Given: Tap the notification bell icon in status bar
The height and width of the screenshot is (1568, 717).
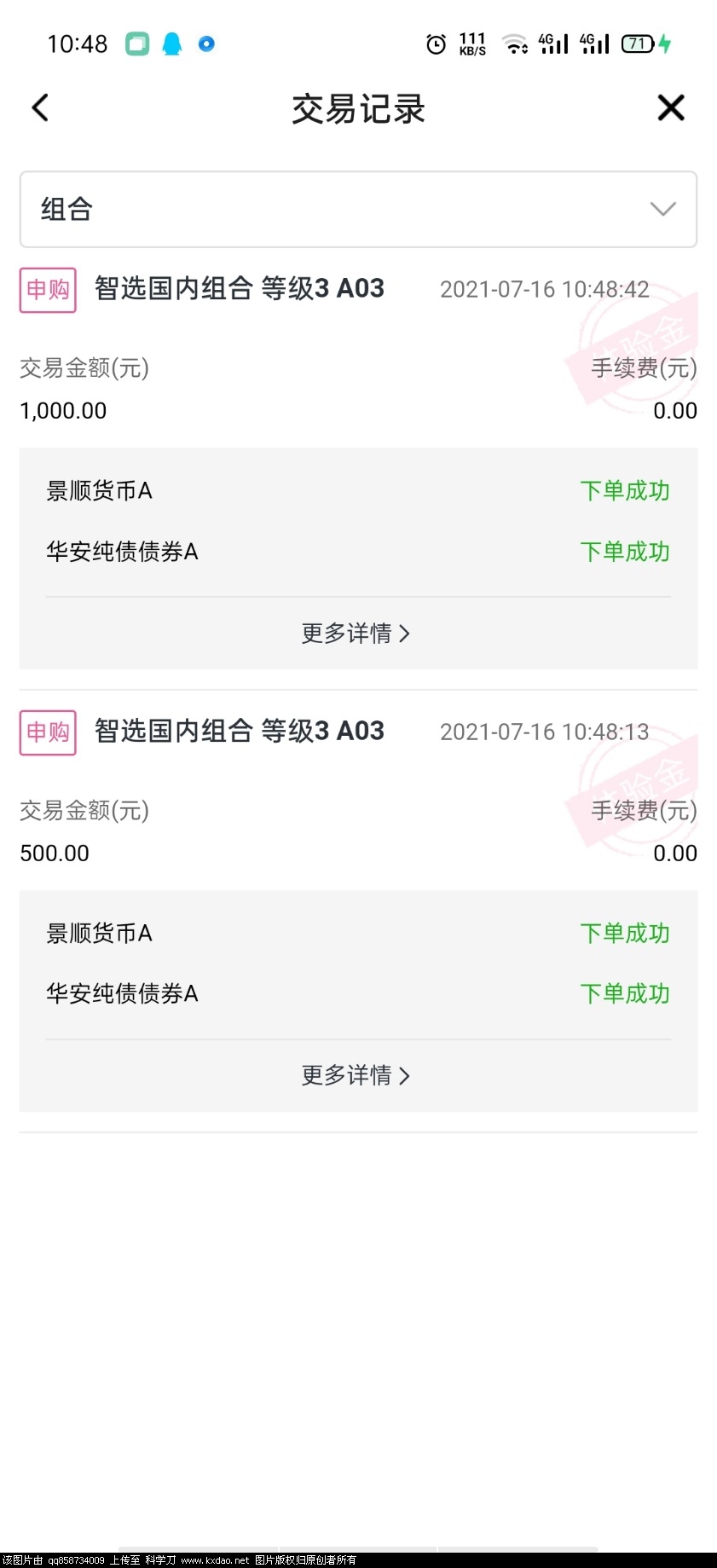Looking at the screenshot, I should coord(172,43).
